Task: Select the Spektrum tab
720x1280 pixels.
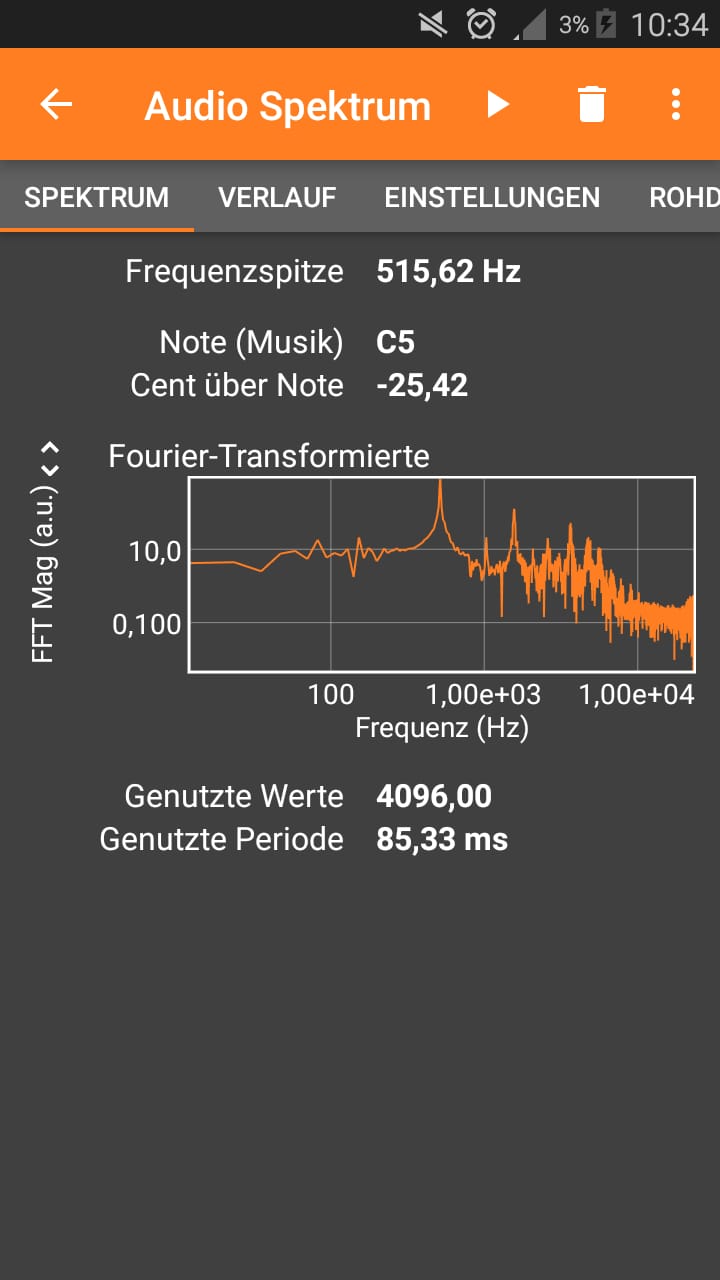Action: (97, 197)
